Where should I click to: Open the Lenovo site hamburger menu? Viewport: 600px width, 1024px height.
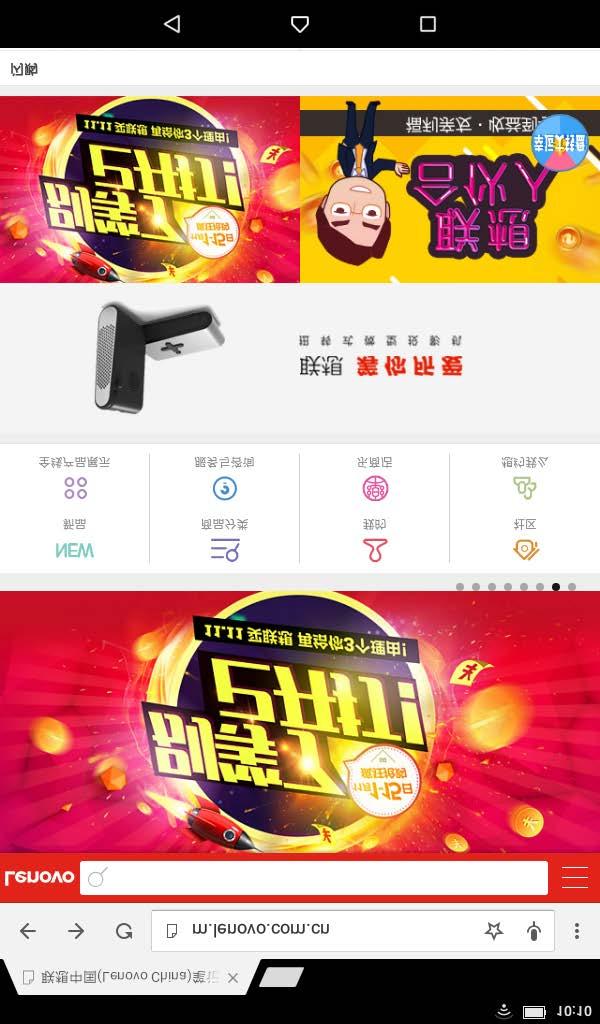coord(575,878)
